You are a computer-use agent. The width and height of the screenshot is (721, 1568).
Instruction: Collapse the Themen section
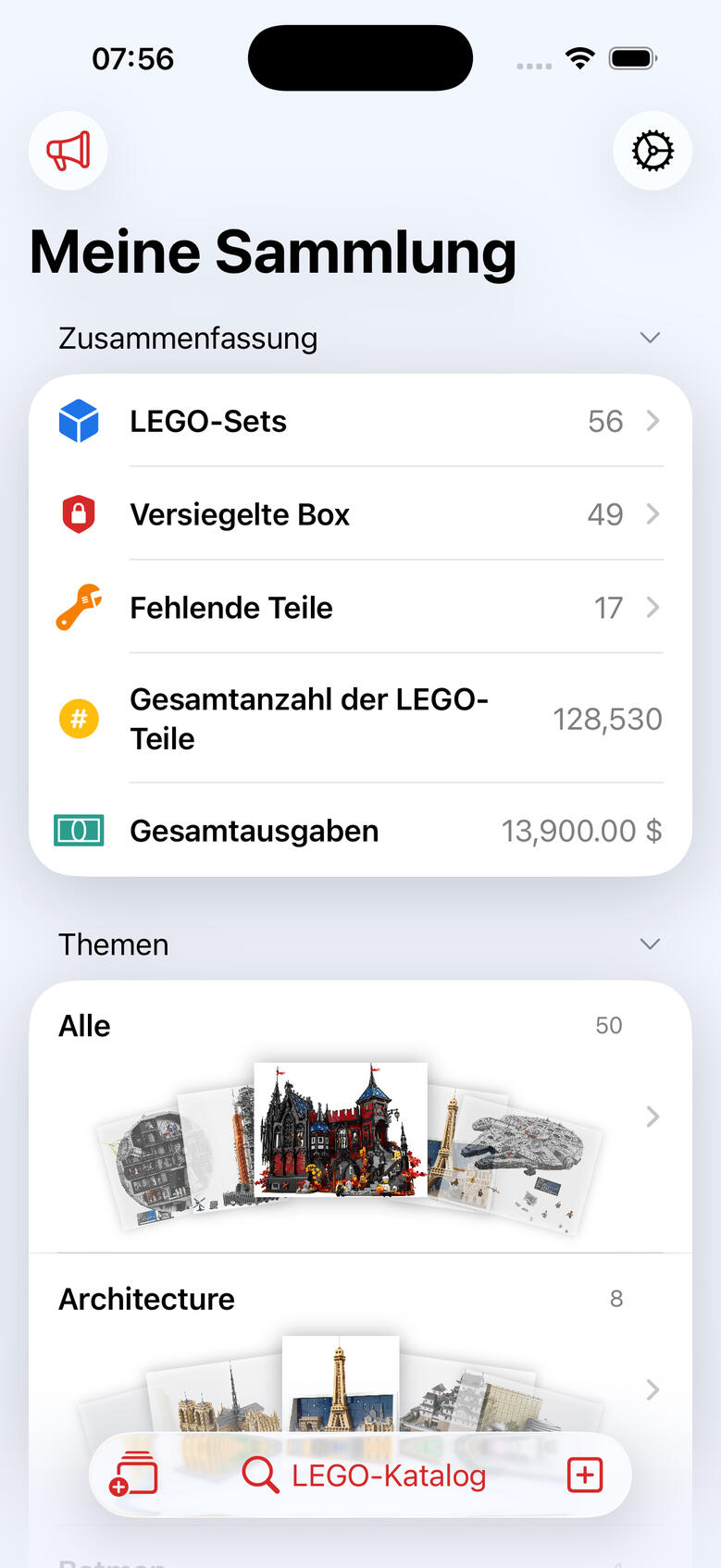tap(650, 945)
